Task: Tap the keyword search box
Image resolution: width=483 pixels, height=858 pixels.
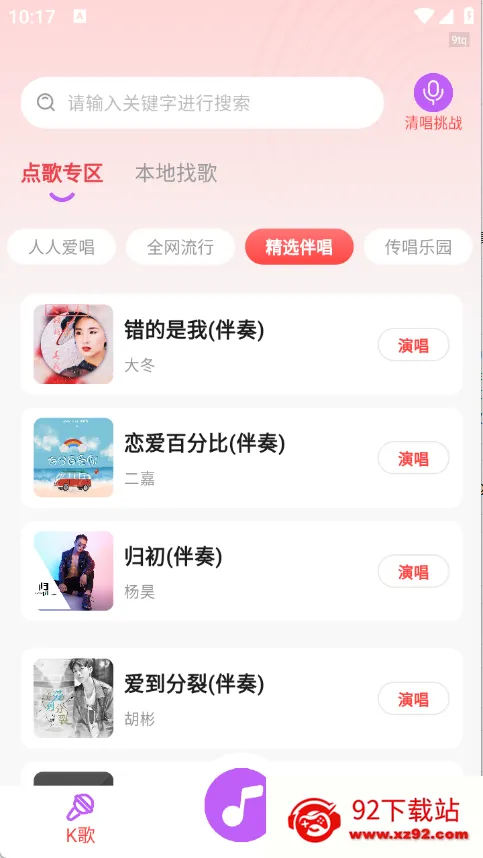Action: tap(202, 103)
